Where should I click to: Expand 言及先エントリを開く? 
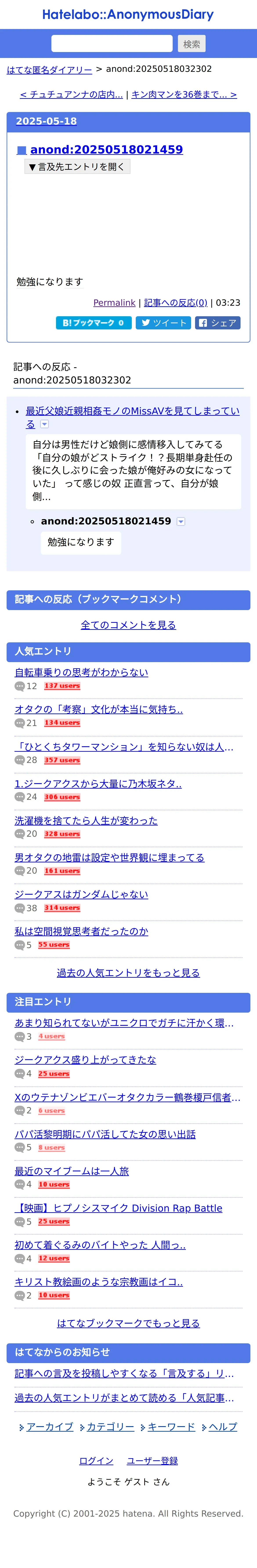pyautogui.click(x=77, y=167)
